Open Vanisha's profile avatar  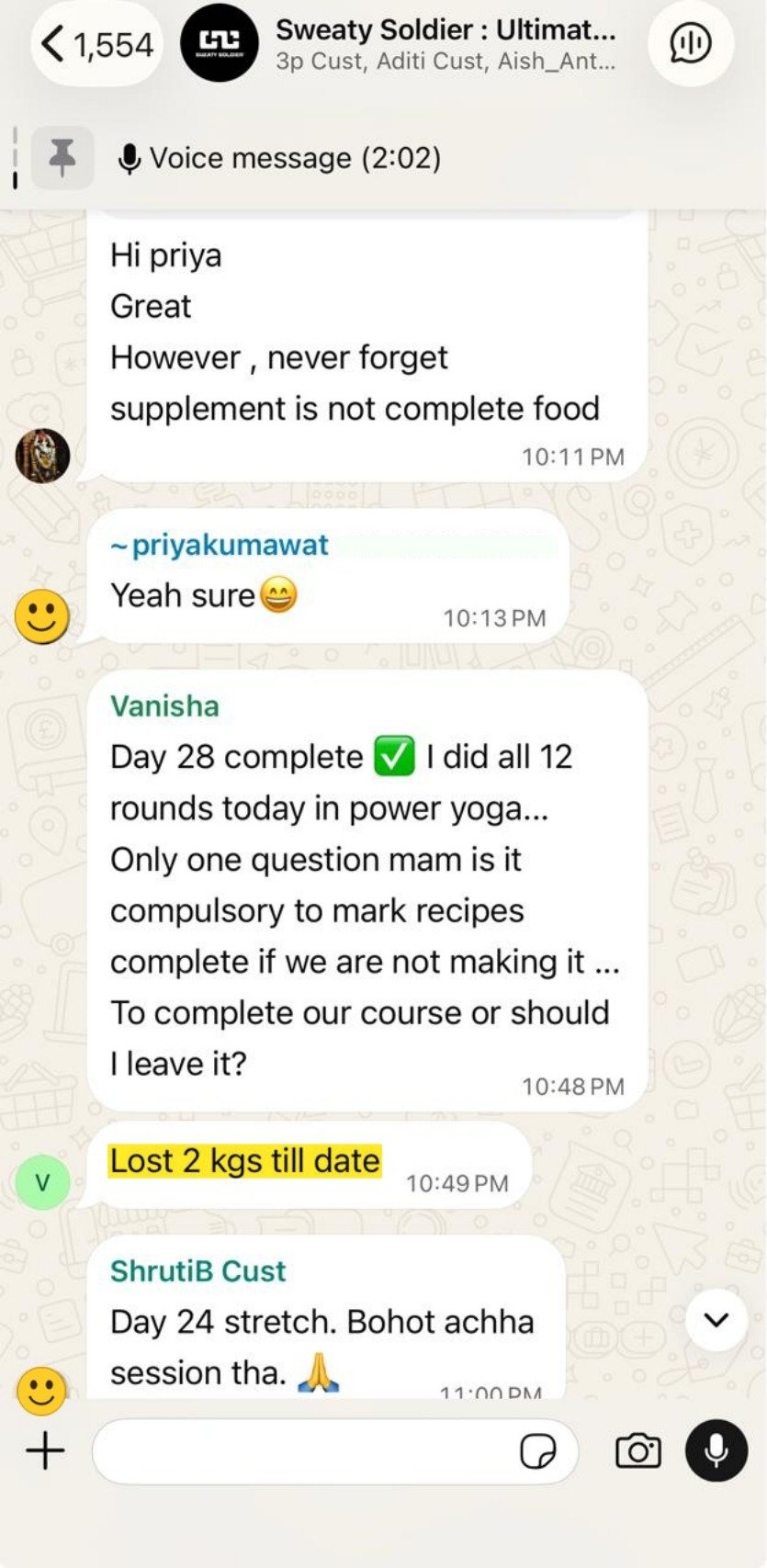tap(42, 1183)
